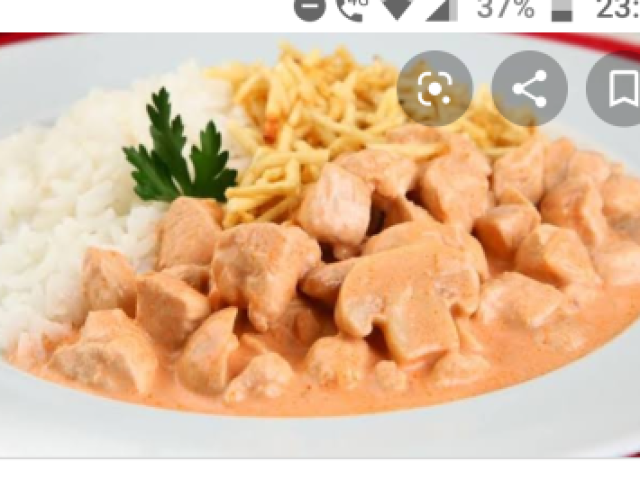This screenshot has height=479, width=640.
Task: Search this image with Google Lens
Action: (x=435, y=89)
